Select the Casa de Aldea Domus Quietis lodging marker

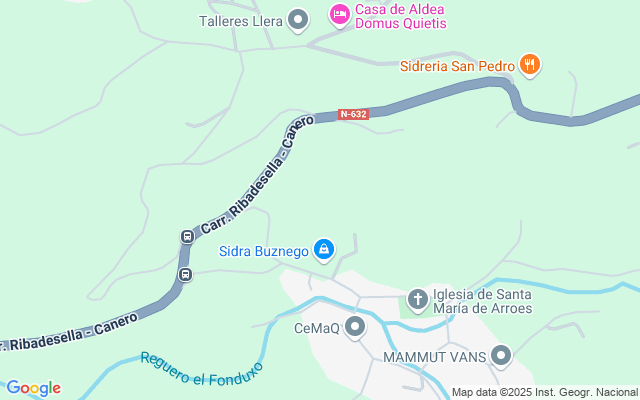pyautogui.click(x=339, y=15)
